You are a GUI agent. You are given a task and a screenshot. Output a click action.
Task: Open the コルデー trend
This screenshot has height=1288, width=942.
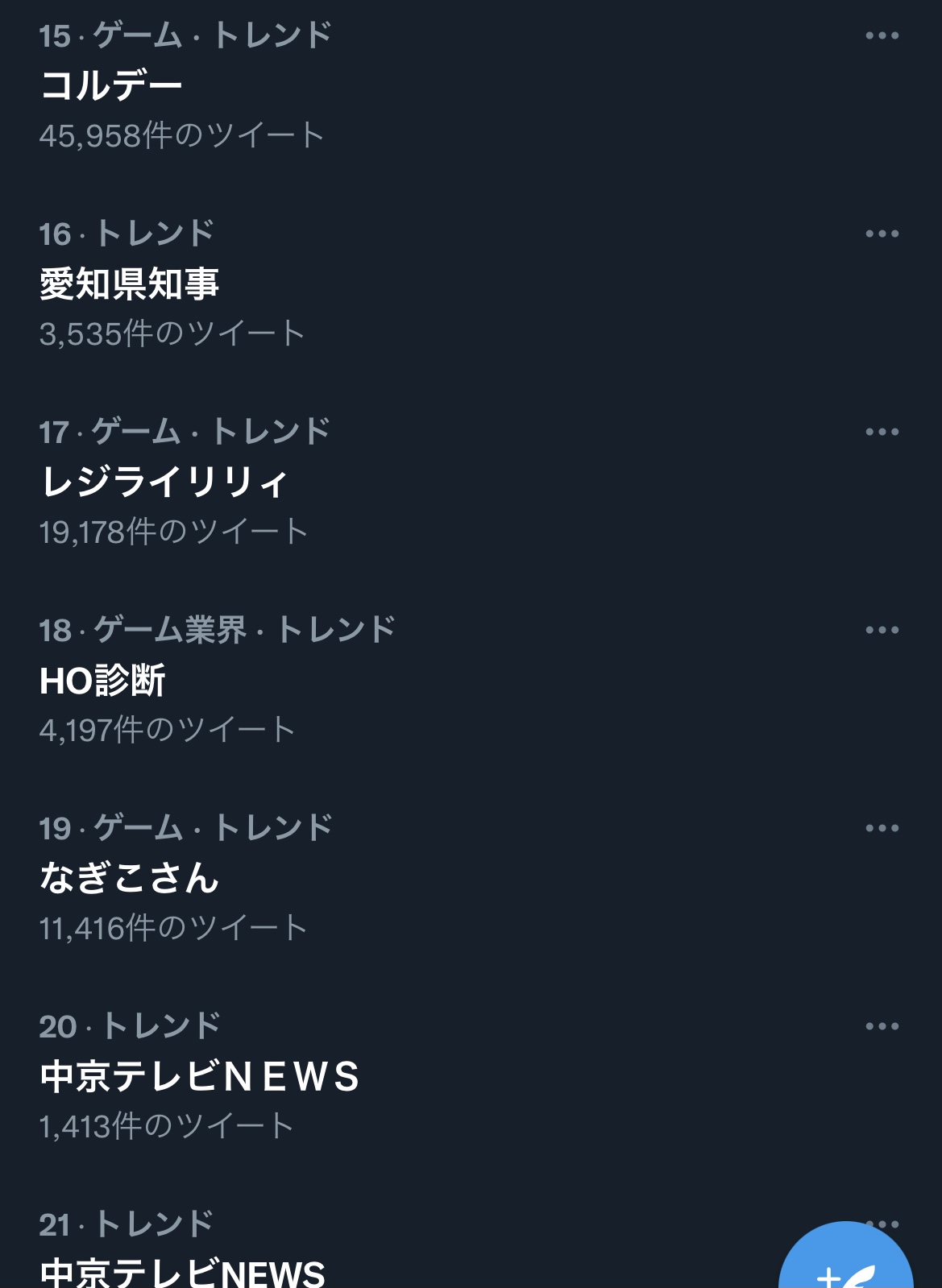(x=112, y=85)
